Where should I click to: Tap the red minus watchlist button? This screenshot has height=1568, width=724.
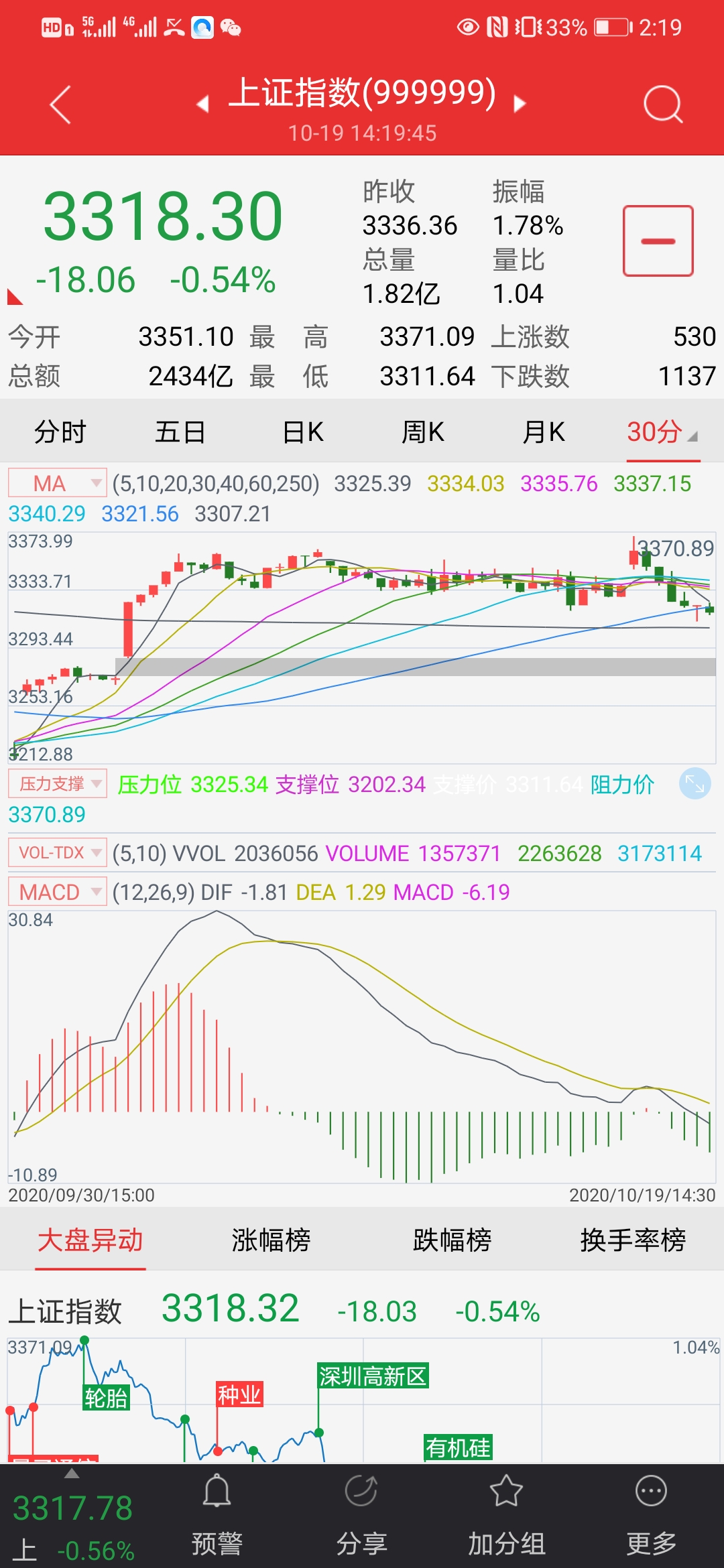click(658, 241)
